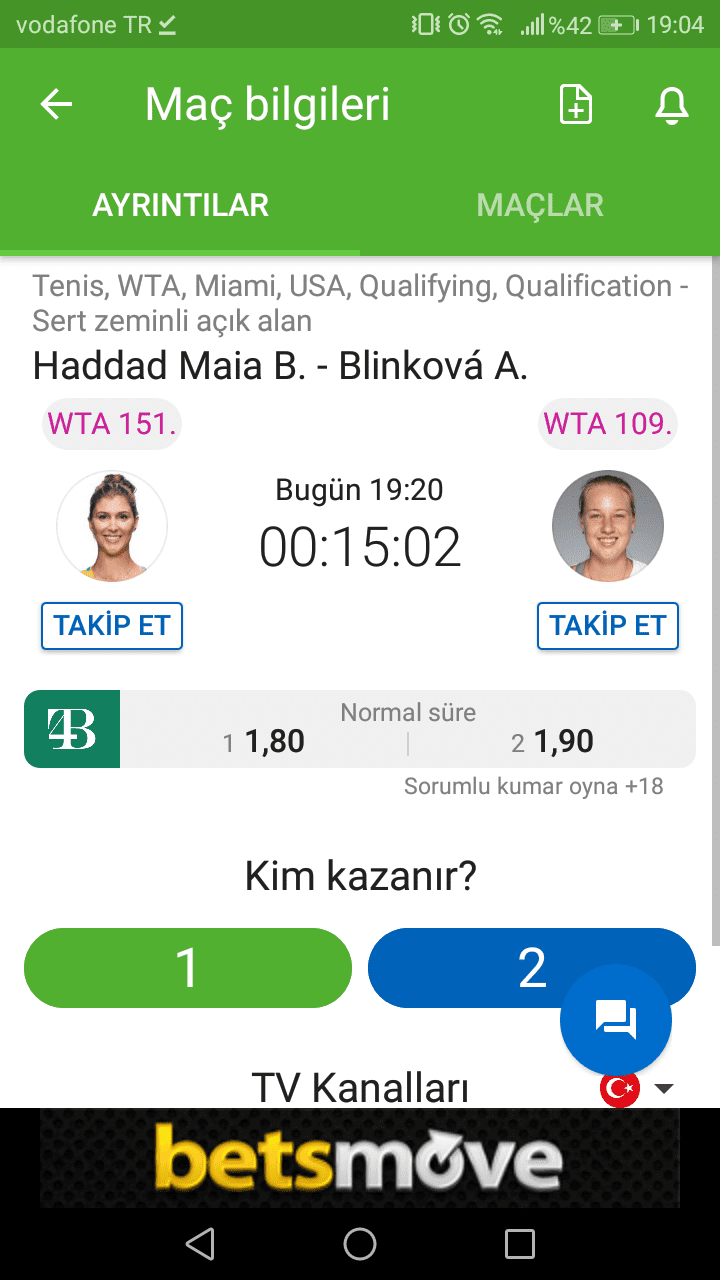Tap the add-to-list page plus icon

coord(576,105)
